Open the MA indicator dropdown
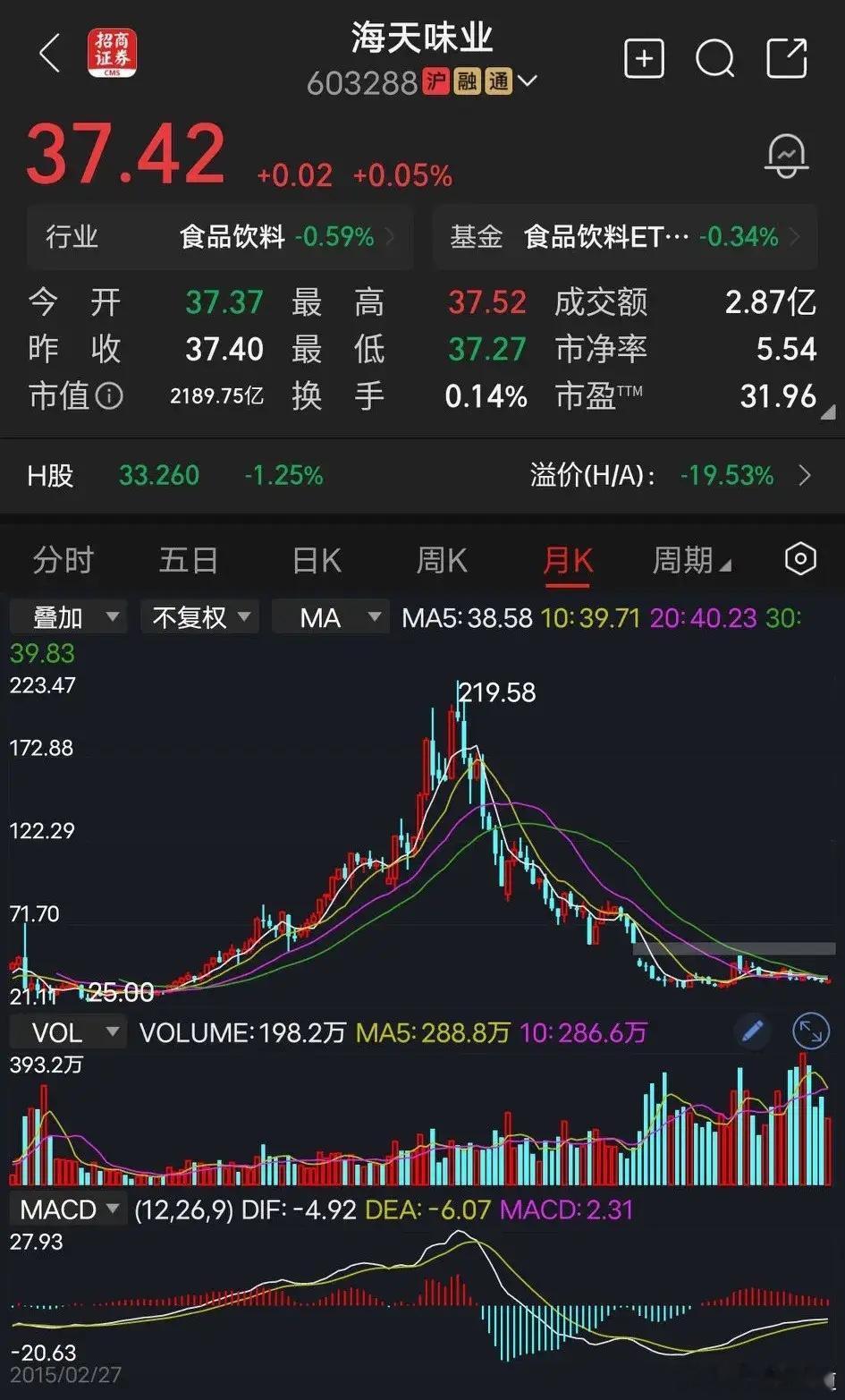845x1400 pixels. pos(330,616)
